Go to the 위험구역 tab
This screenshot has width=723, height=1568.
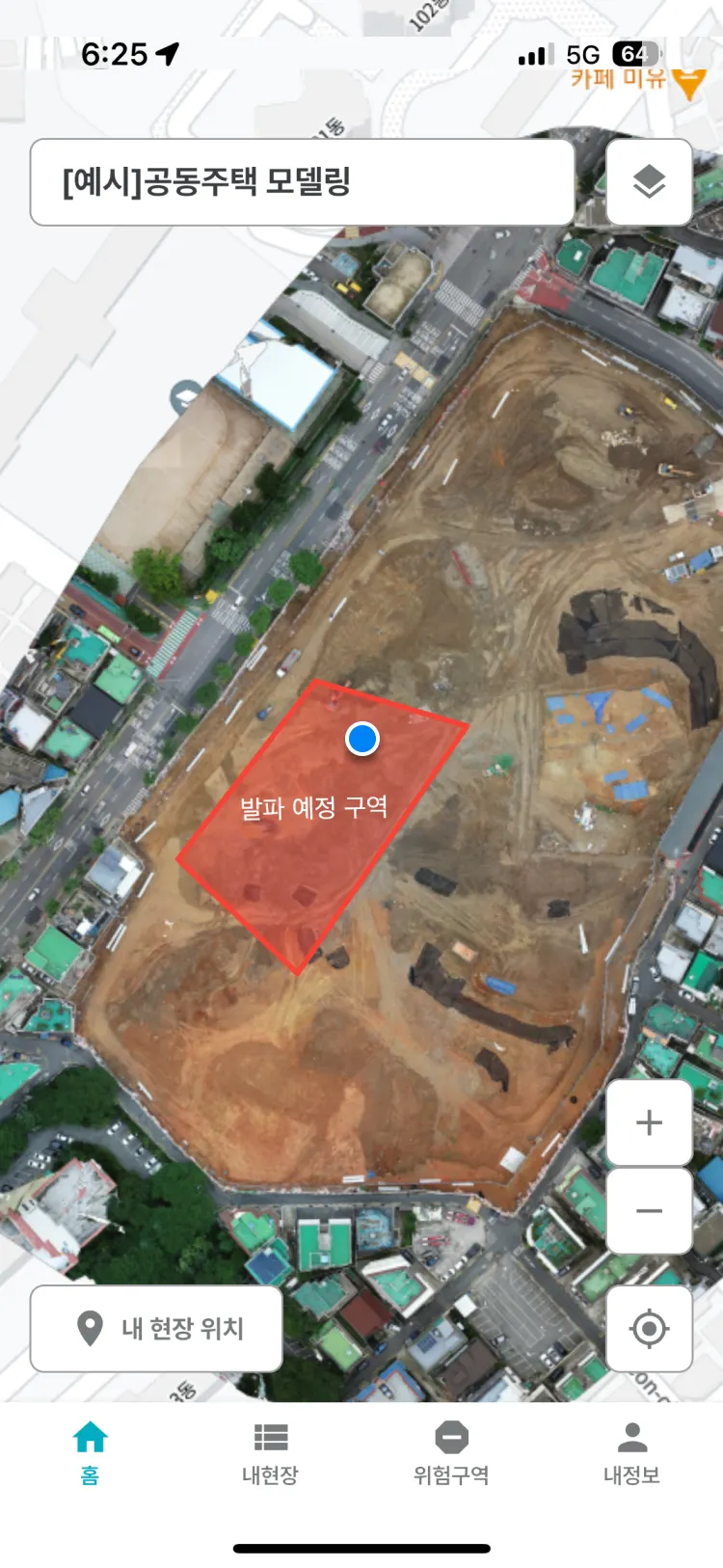tap(451, 1453)
